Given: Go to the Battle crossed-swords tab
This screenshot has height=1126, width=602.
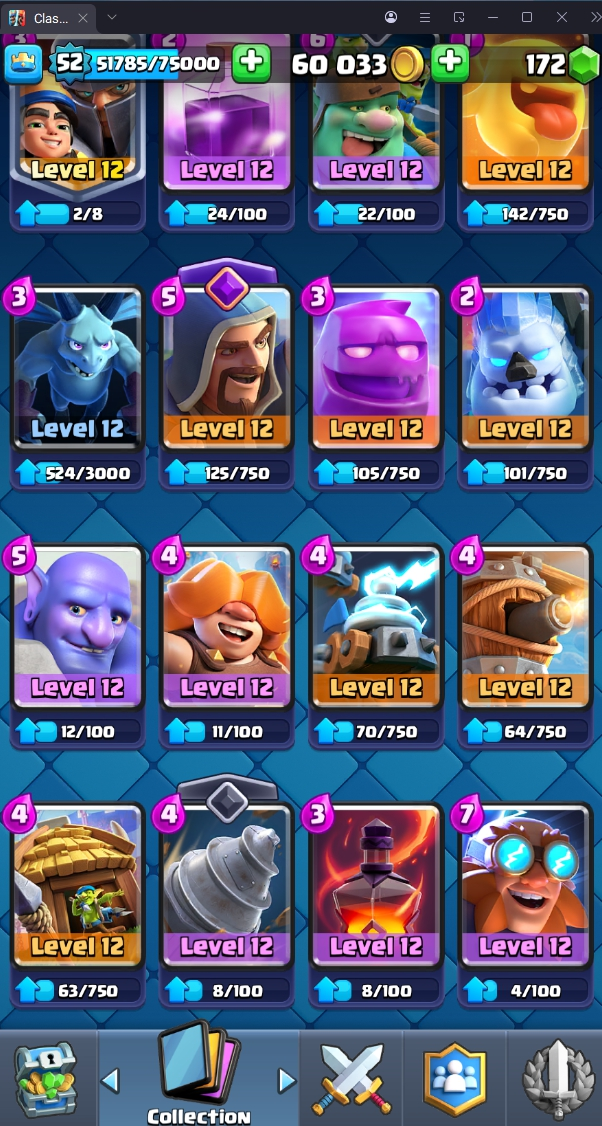Looking at the screenshot, I should [349, 1078].
